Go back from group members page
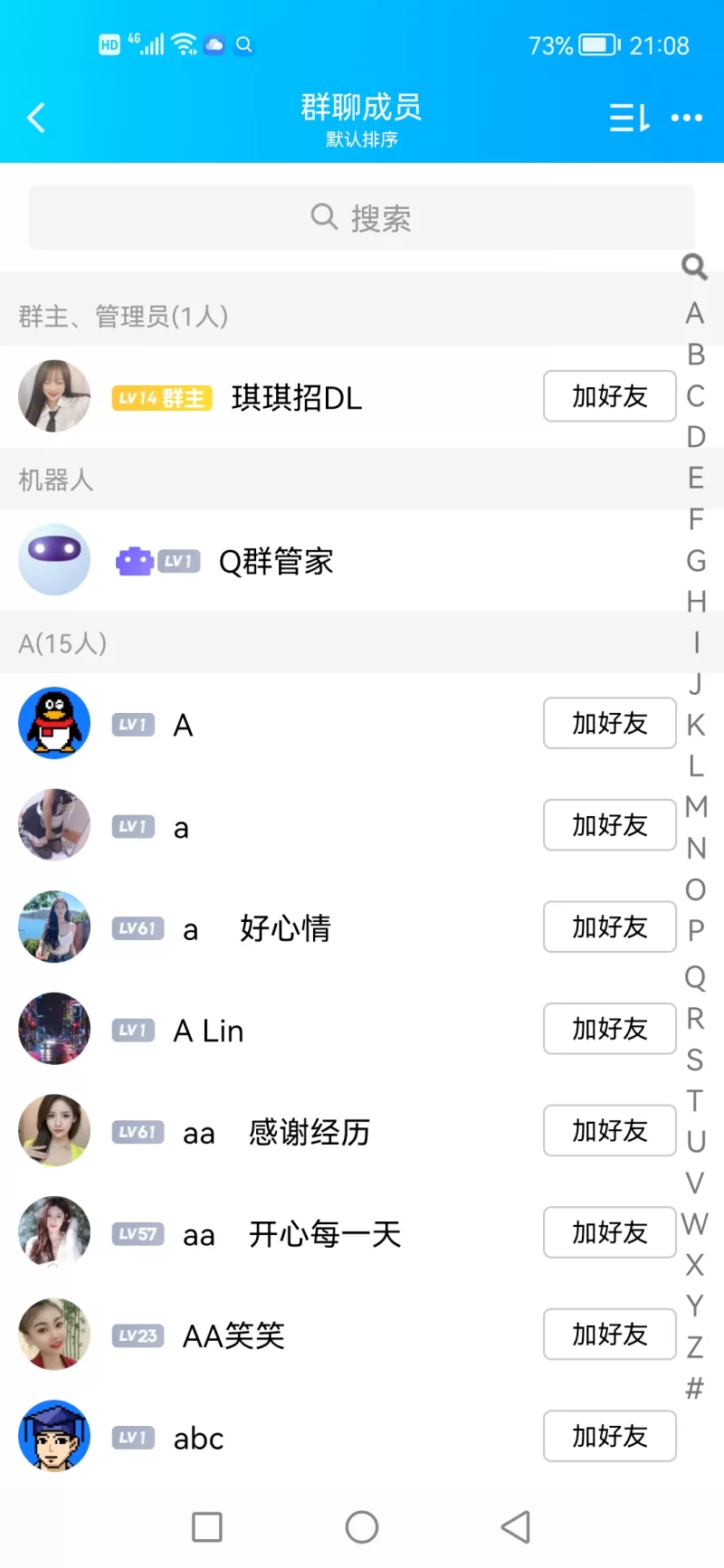The width and height of the screenshot is (724, 1568). [36, 118]
